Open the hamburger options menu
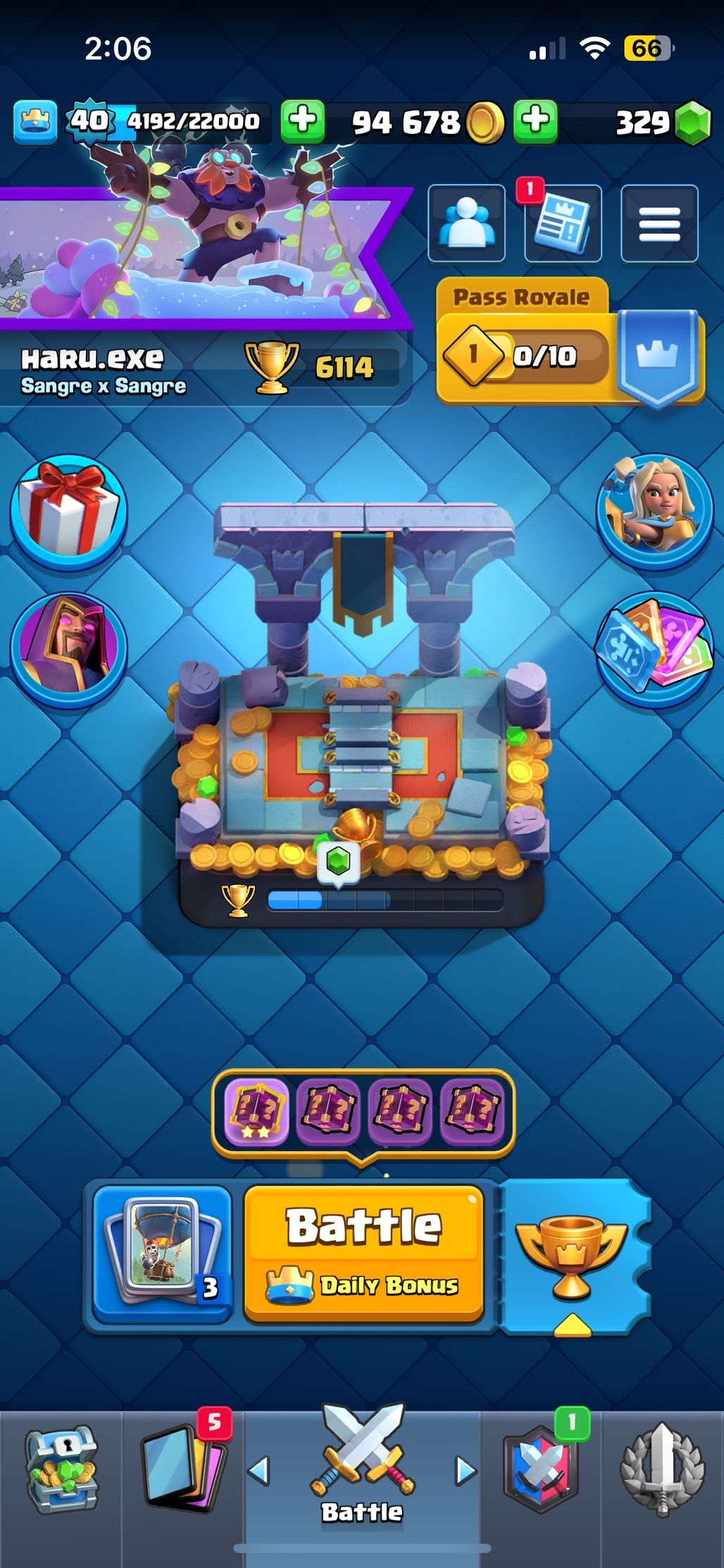 click(659, 223)
